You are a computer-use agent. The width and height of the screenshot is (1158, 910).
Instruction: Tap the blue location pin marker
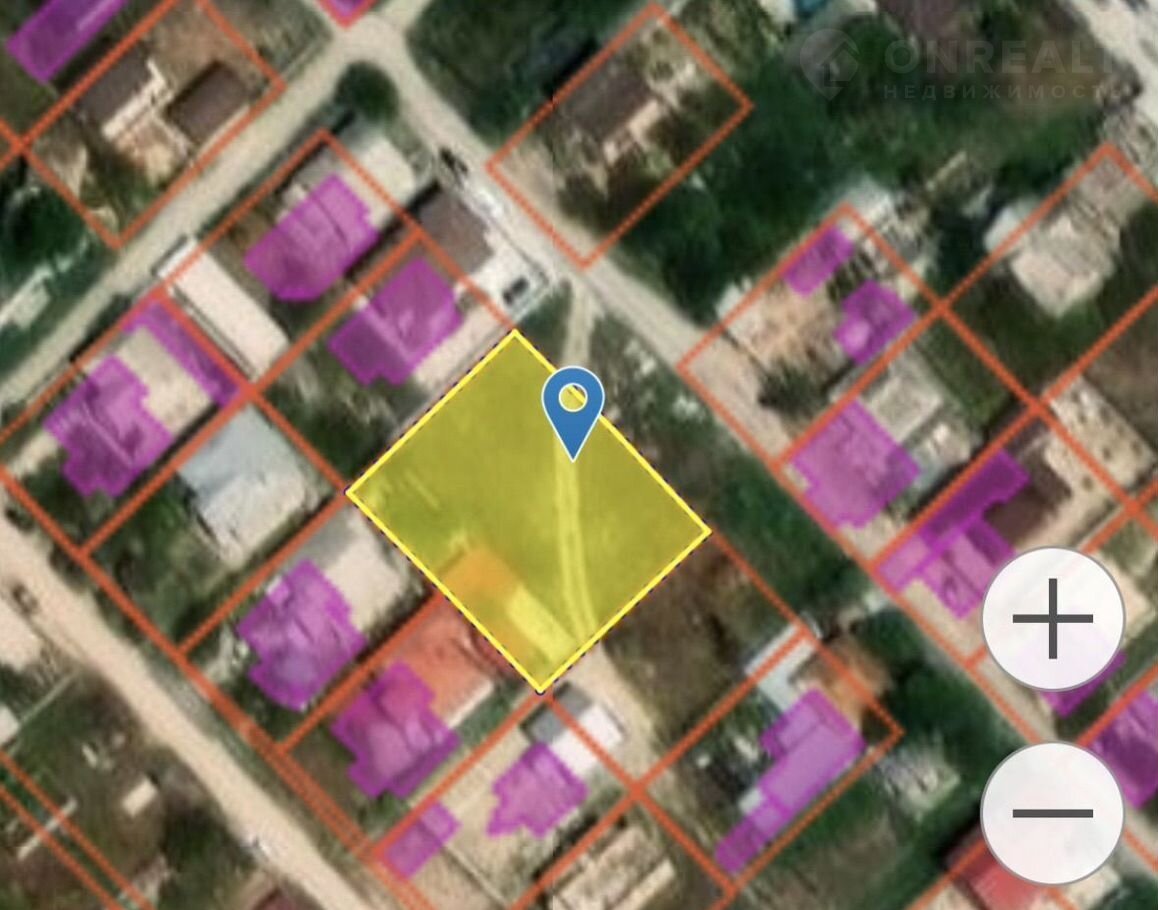tap(573, 405)
